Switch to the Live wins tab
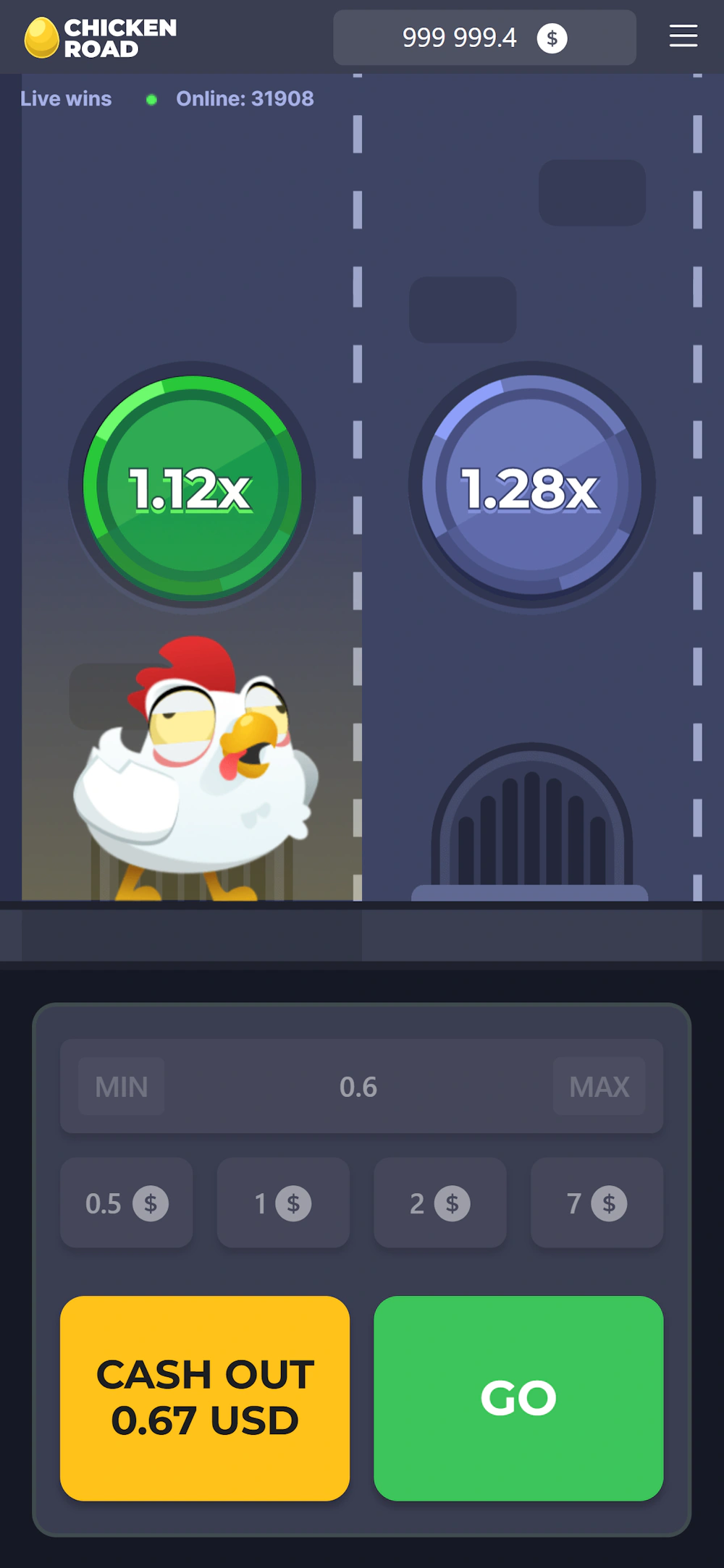This screenshot has width=724, height=1568. click(x=65, y=98)
